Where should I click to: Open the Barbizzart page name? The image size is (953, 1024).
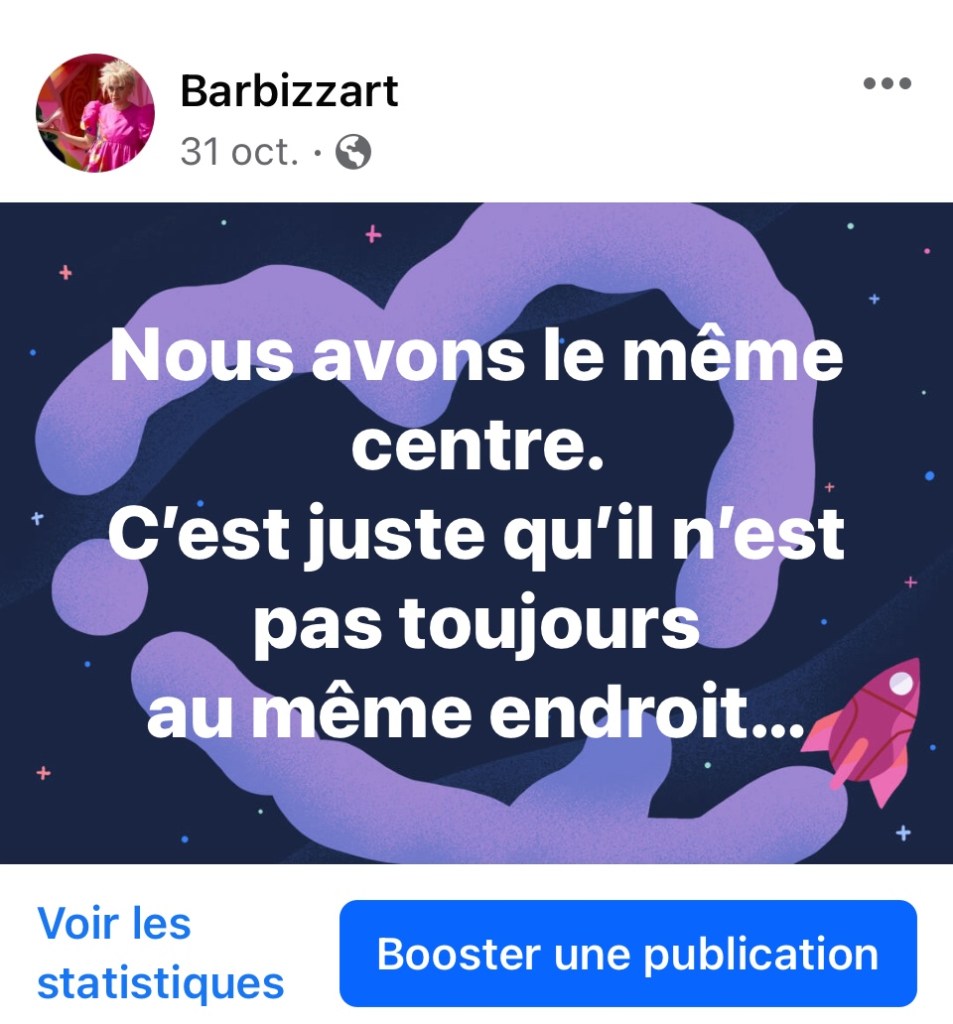[x=289, y=91]
